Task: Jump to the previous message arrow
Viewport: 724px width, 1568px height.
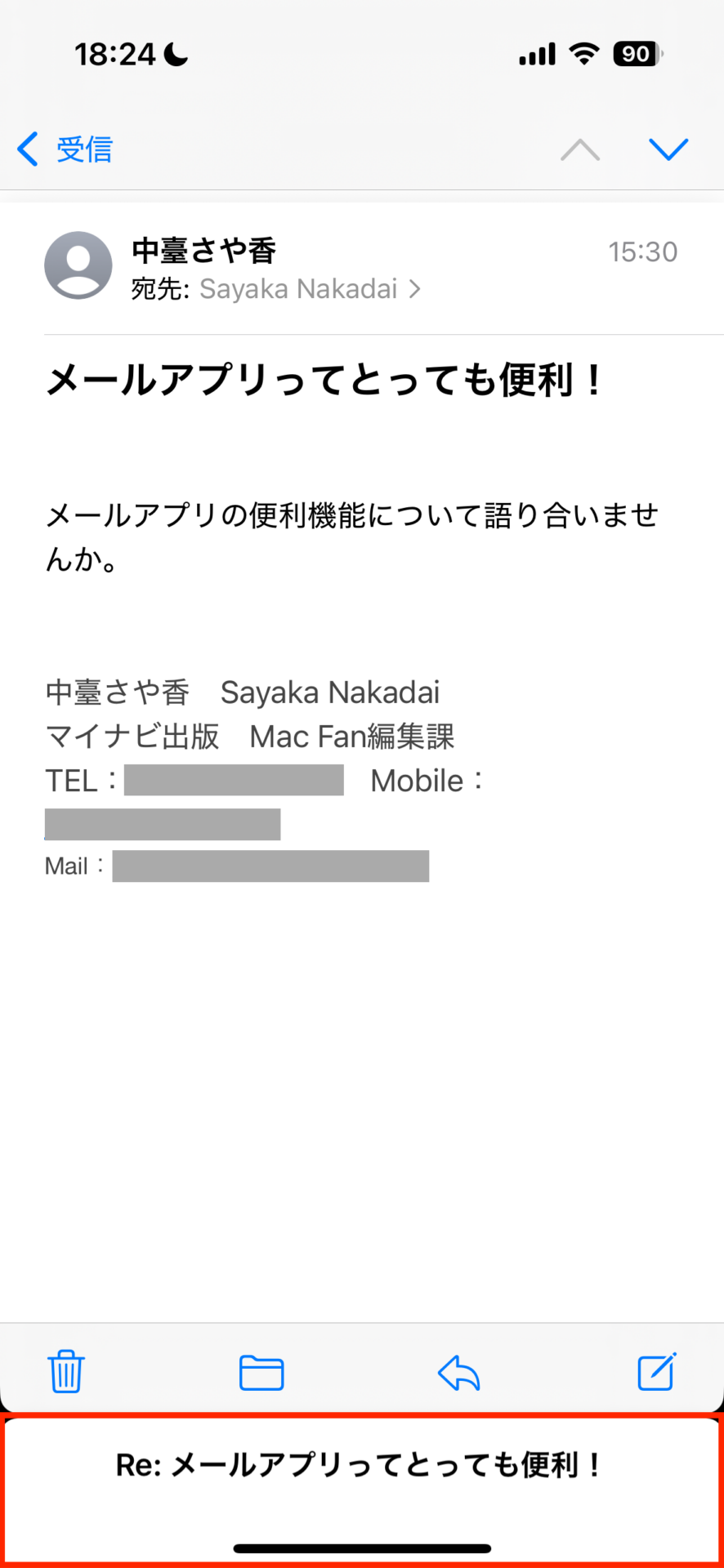Action: [x=580, y=149]
